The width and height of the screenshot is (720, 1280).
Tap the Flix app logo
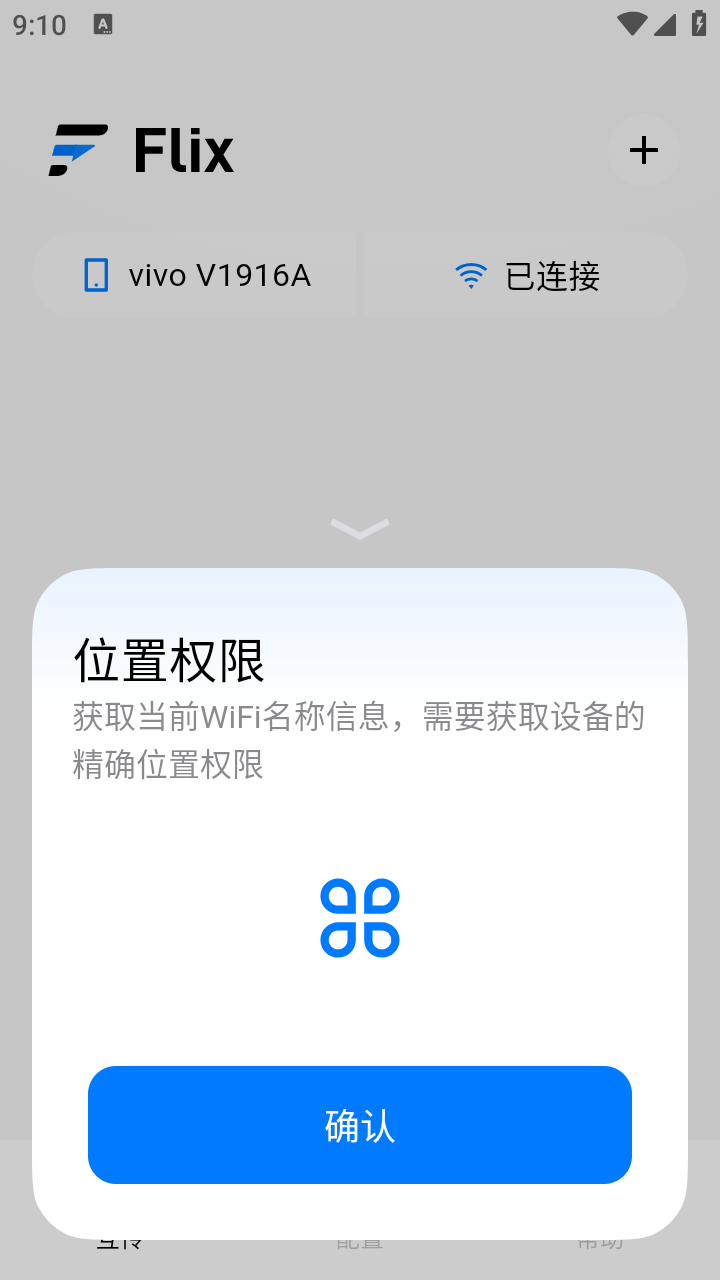[78, 150]
